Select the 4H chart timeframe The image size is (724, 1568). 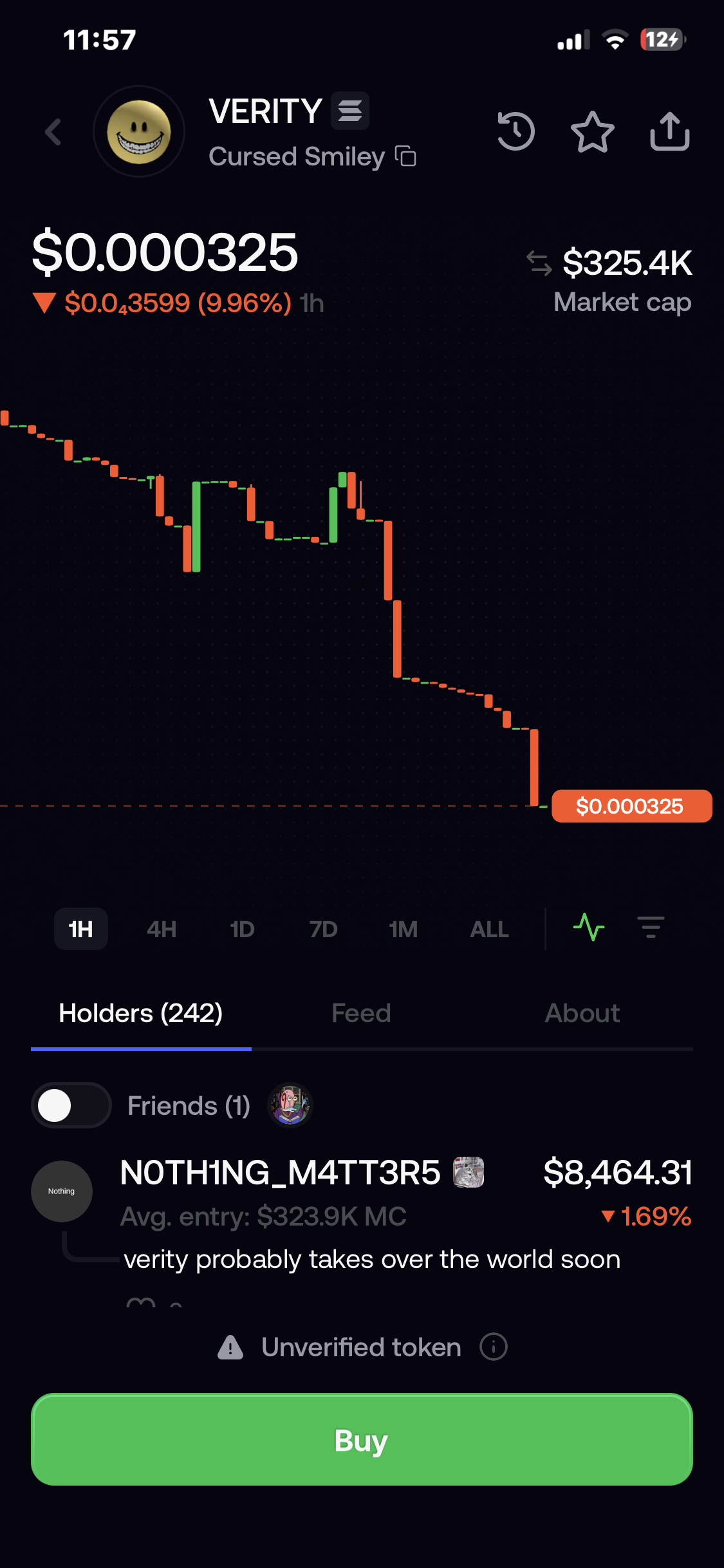pyautogui.click(x=162, y=929)
